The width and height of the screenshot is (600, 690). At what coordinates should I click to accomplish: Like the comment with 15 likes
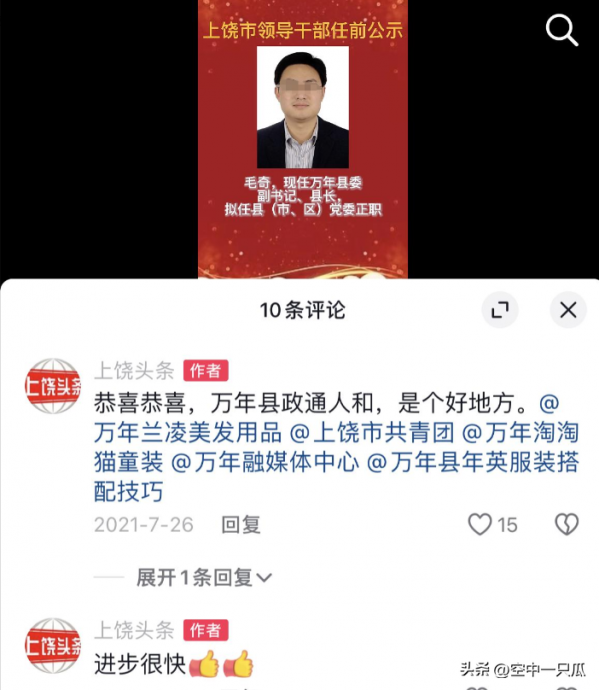481,524
